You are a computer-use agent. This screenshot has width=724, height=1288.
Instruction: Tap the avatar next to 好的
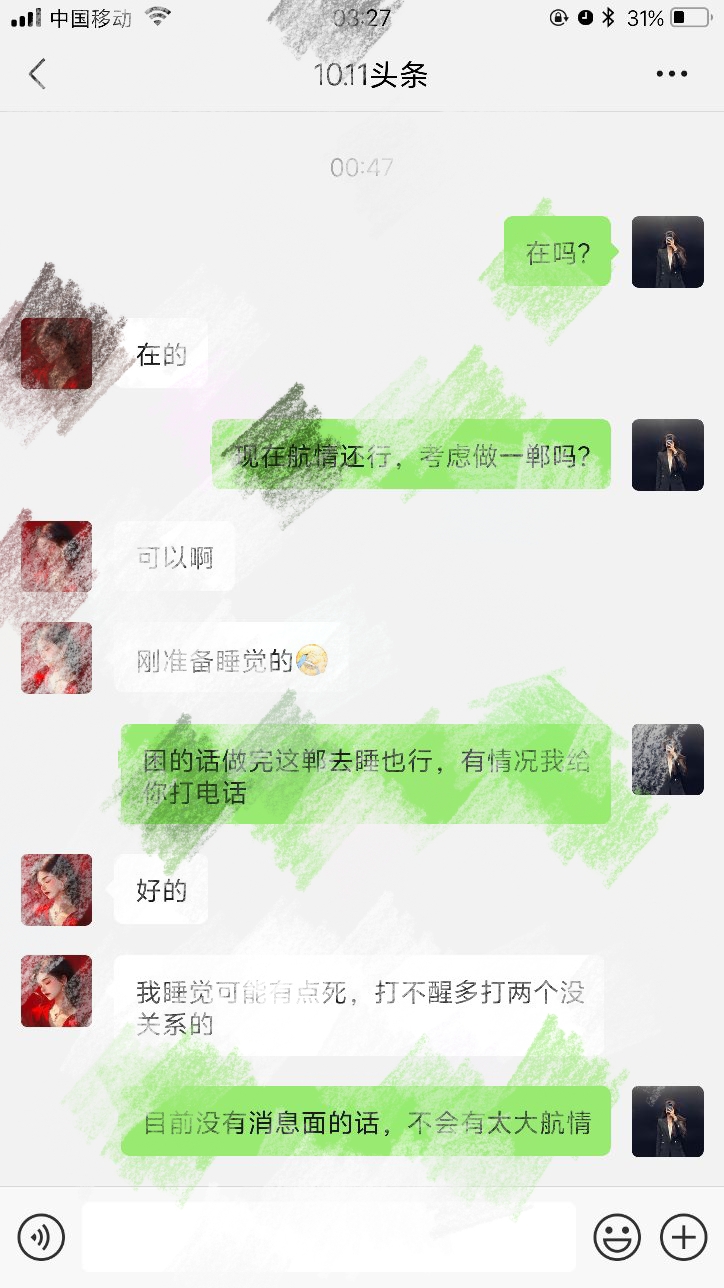click(x=56, y=890)
